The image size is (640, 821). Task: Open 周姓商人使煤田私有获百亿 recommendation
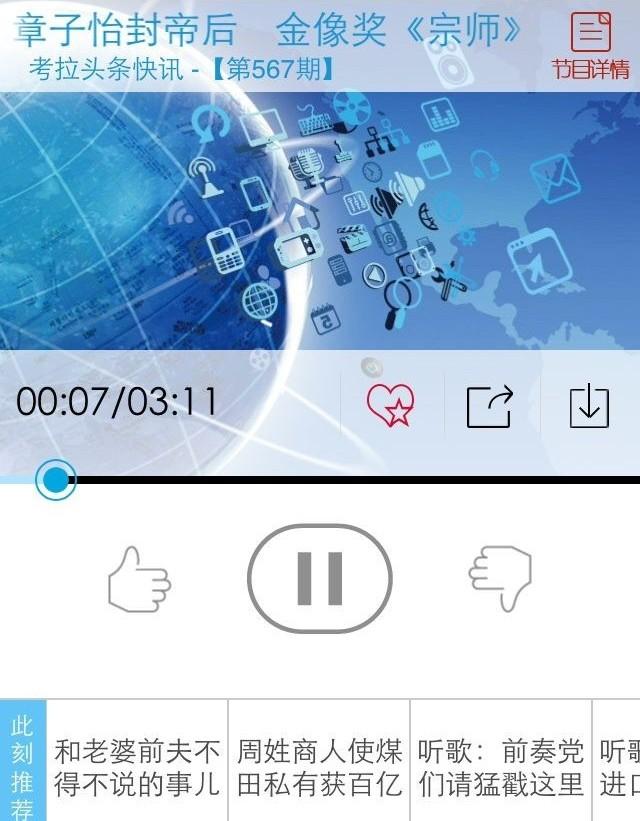(x=319, y=767)
